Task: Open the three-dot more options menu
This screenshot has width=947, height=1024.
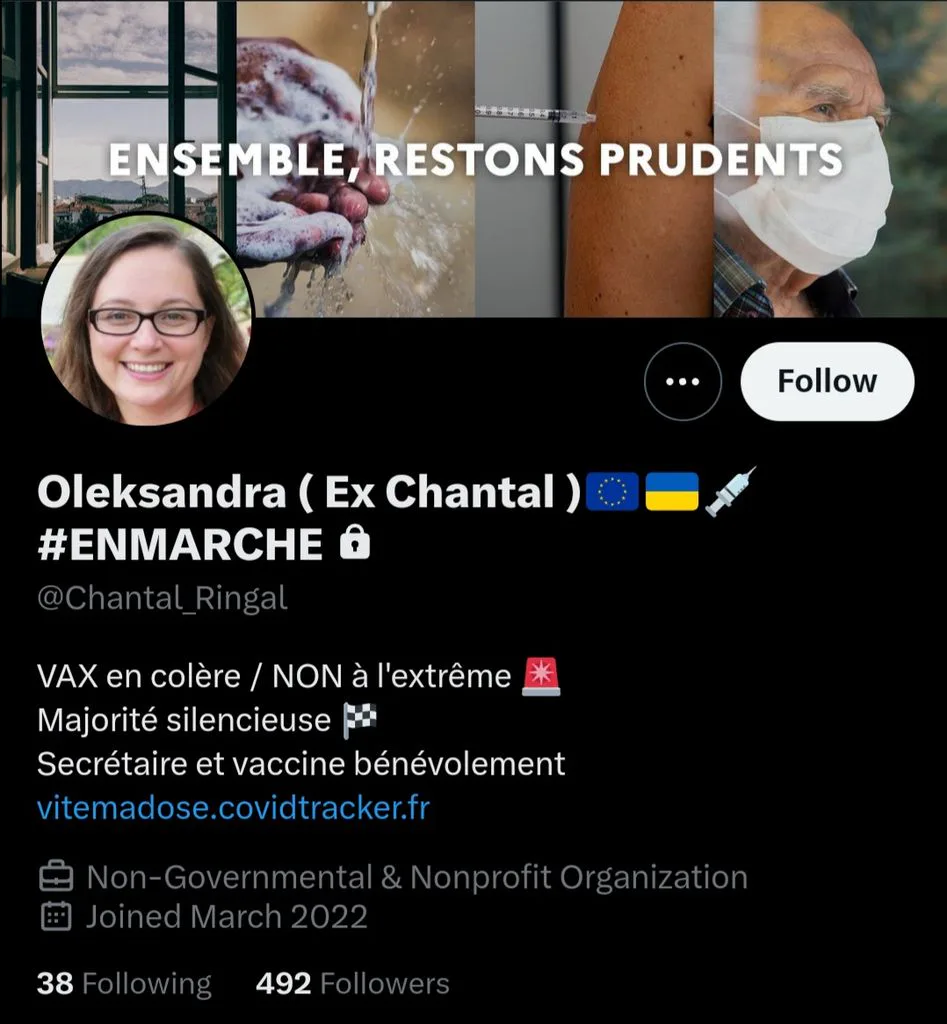Action: click(682, 381)
